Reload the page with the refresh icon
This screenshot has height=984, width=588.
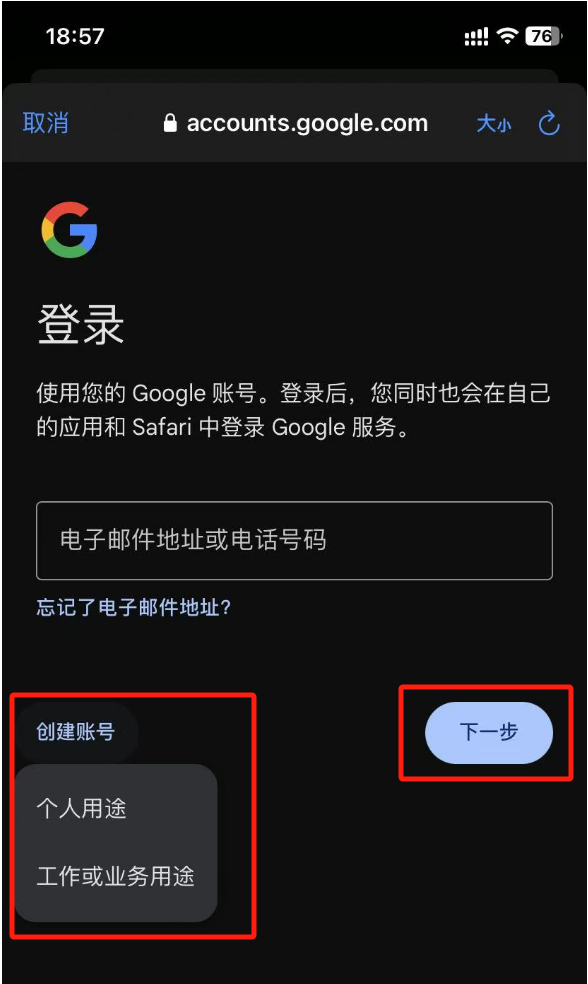tap(549, 123)
